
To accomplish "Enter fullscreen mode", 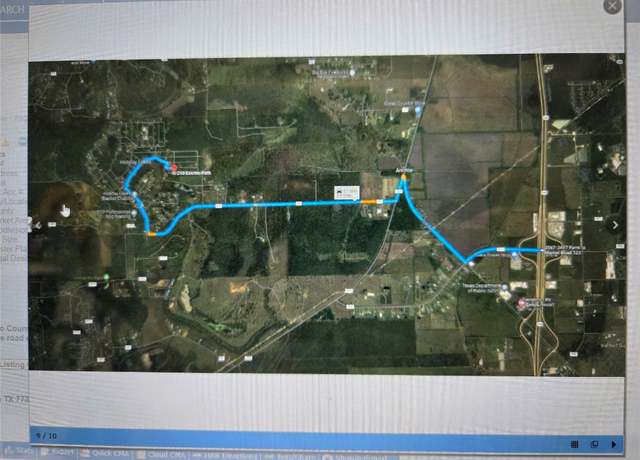I will pyautogui.click(x=595, y=443).
